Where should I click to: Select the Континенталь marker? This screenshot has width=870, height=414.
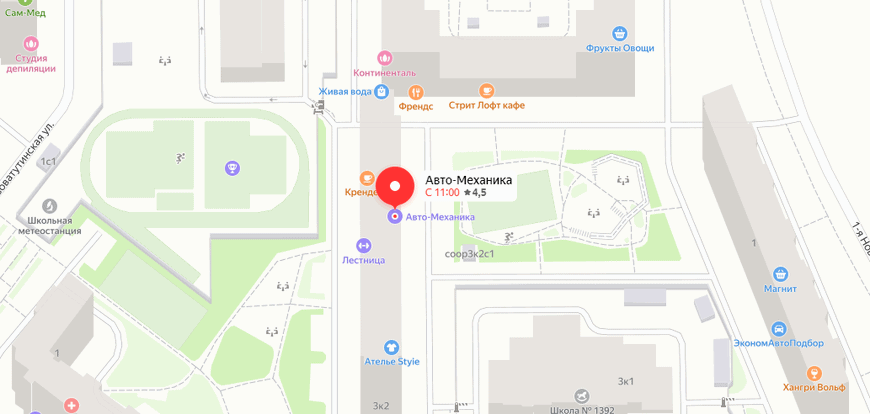385,58
